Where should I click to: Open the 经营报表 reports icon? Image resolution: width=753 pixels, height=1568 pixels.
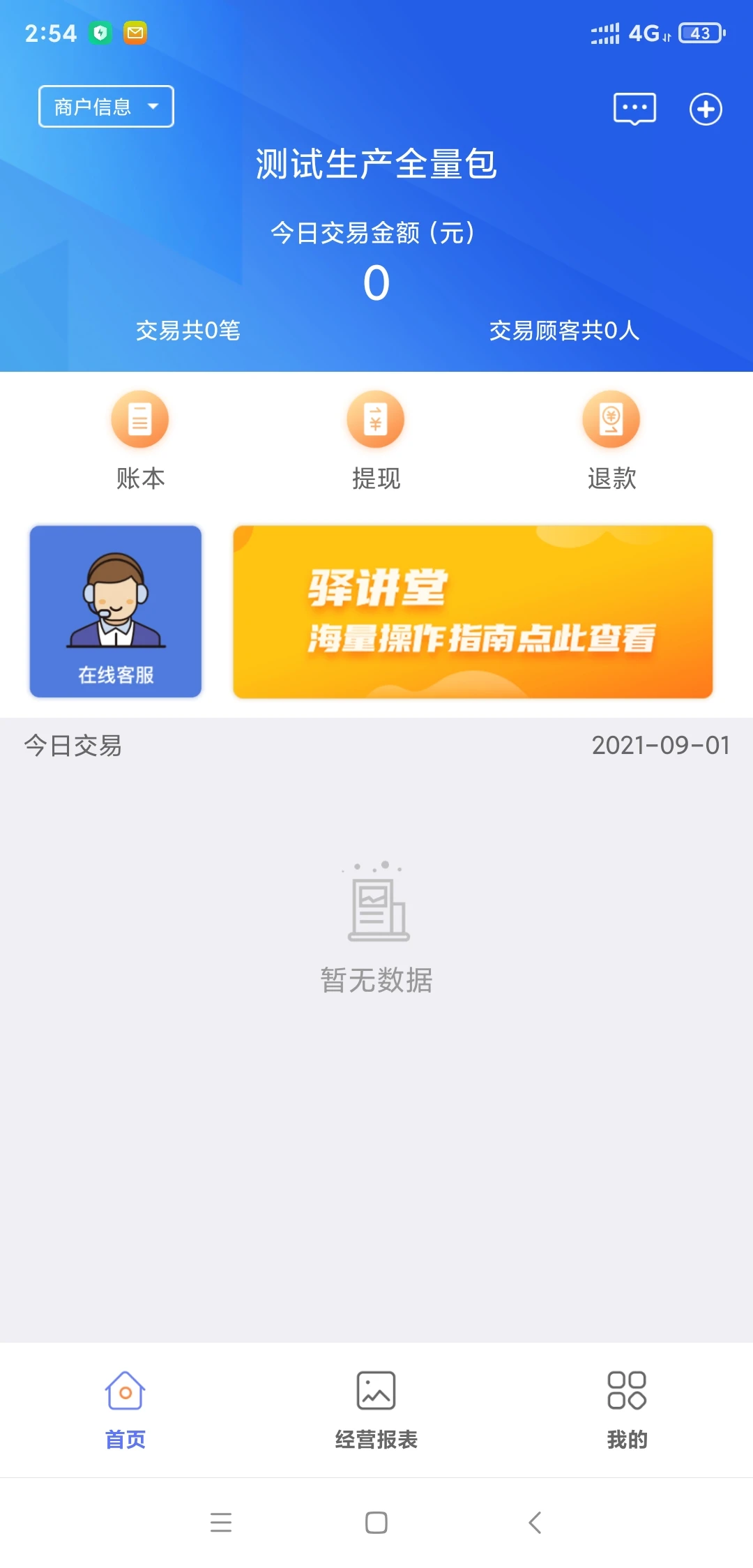[x=375, y=1408]
